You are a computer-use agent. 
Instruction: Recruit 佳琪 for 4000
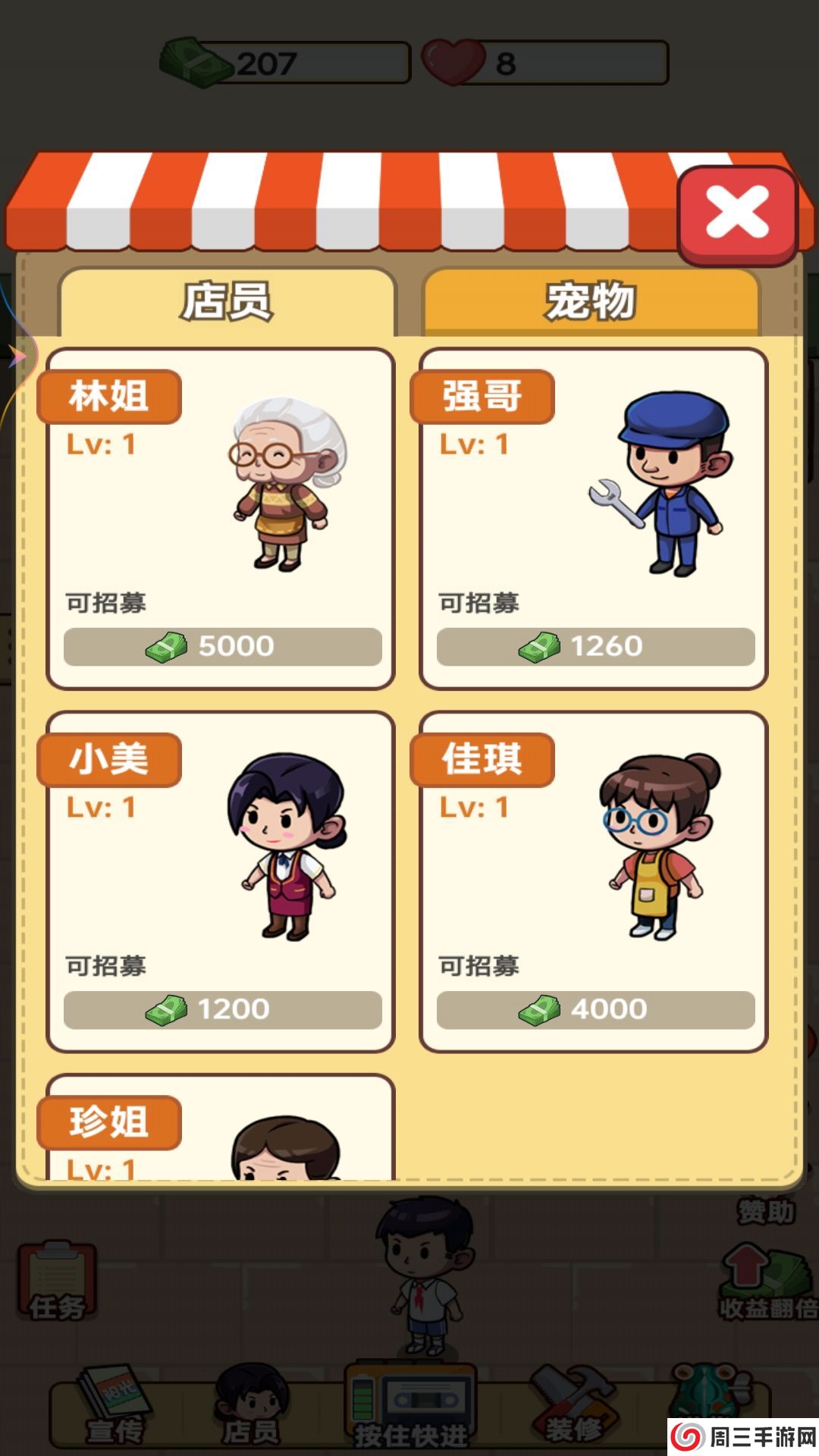coord(595,1009)
